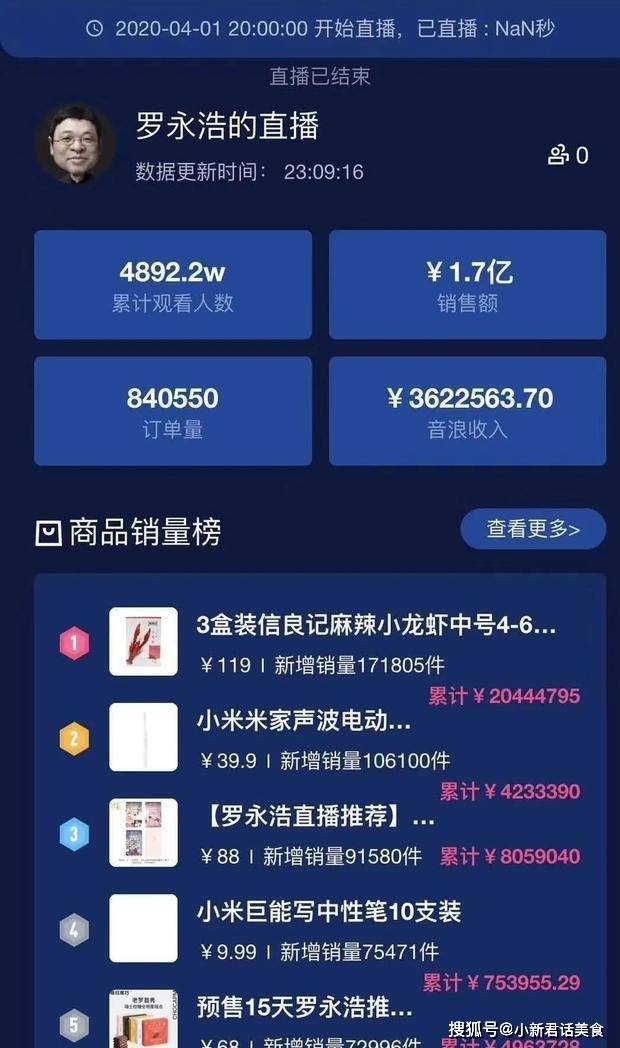
Task: Open the 预售15天罗永浩推 product row
Action: click(x=320, y=1016)
